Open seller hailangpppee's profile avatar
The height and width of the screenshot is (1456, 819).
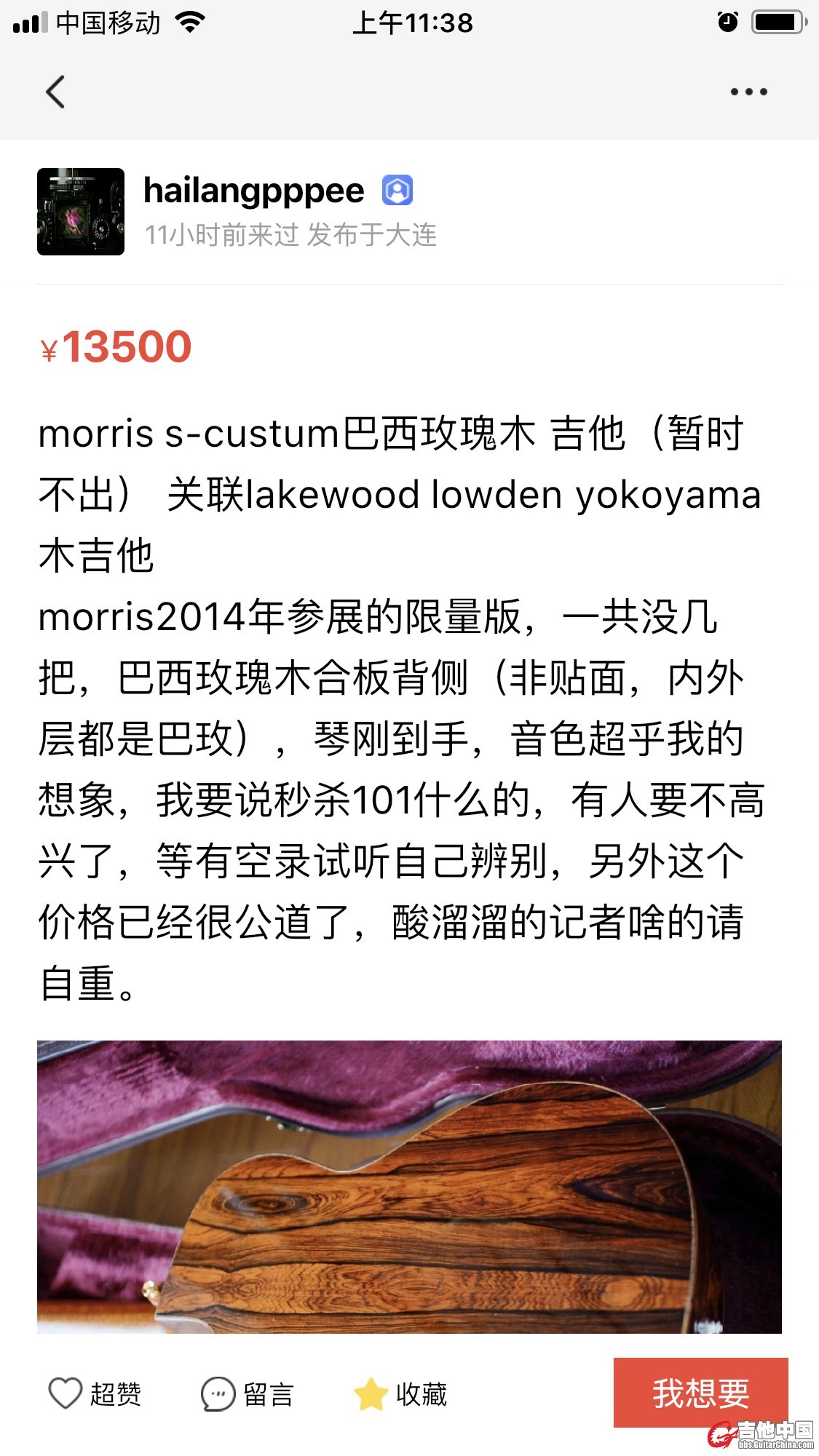81,212
